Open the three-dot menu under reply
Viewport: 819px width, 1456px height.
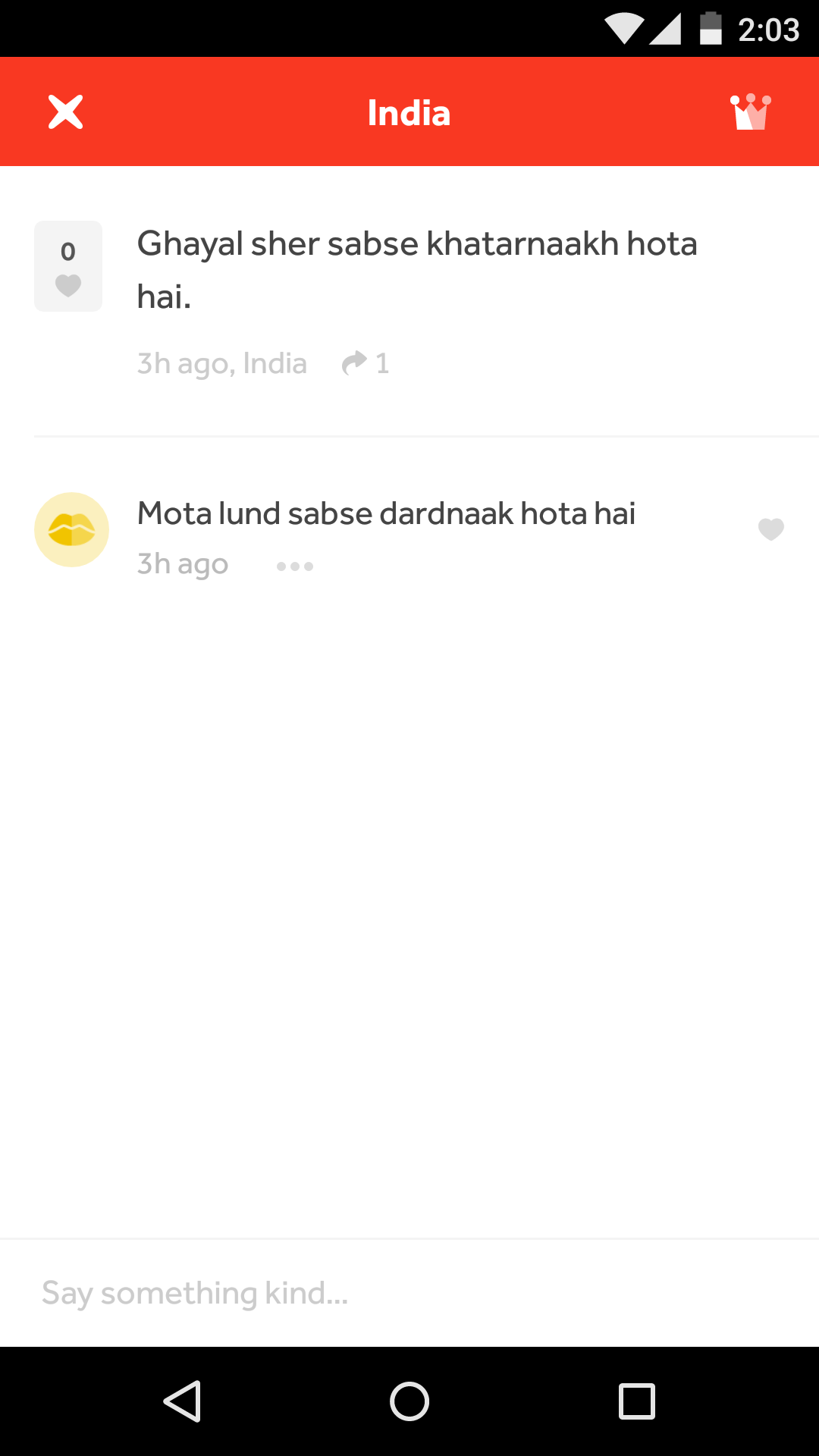[x=295, y=566]
